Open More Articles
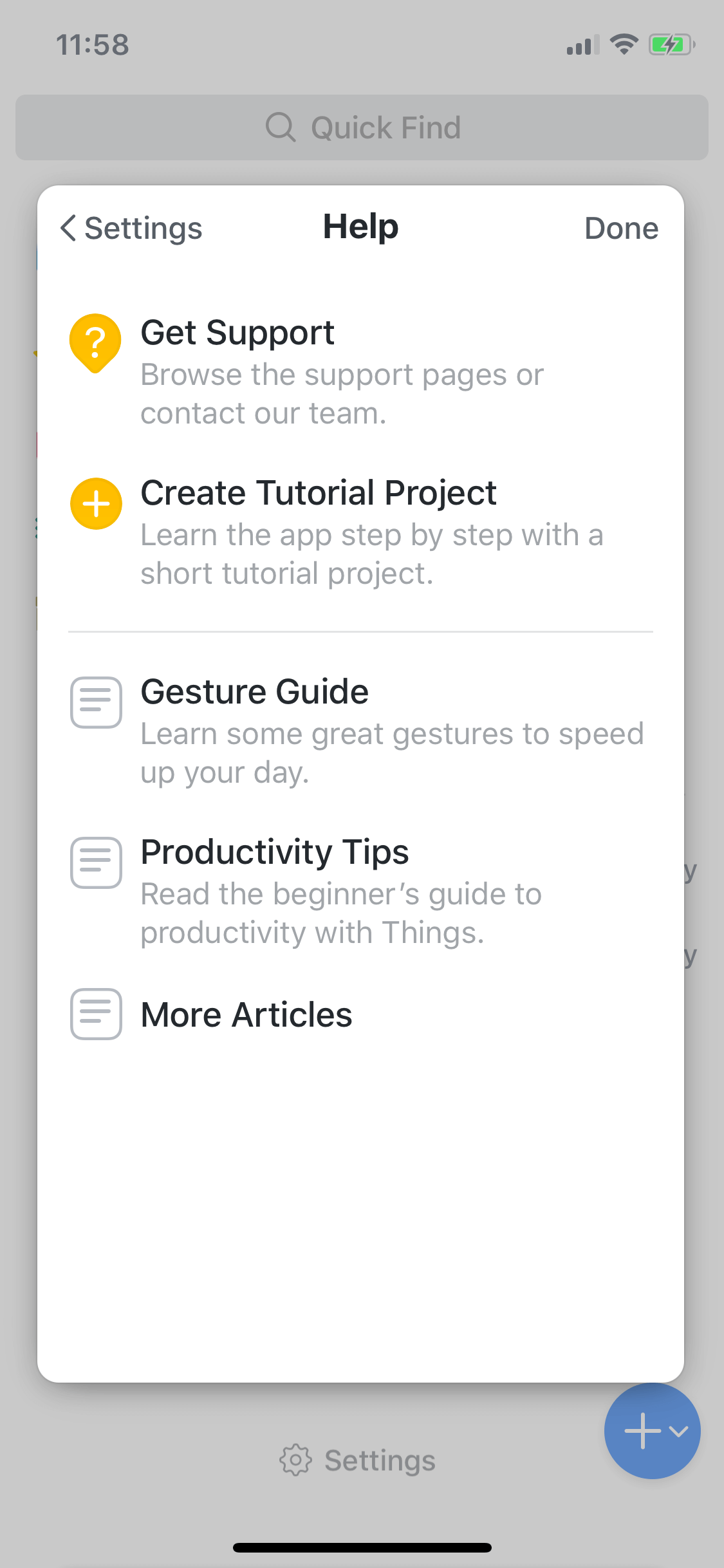This screenshot has width=724, height=1568. (360, 1014)
